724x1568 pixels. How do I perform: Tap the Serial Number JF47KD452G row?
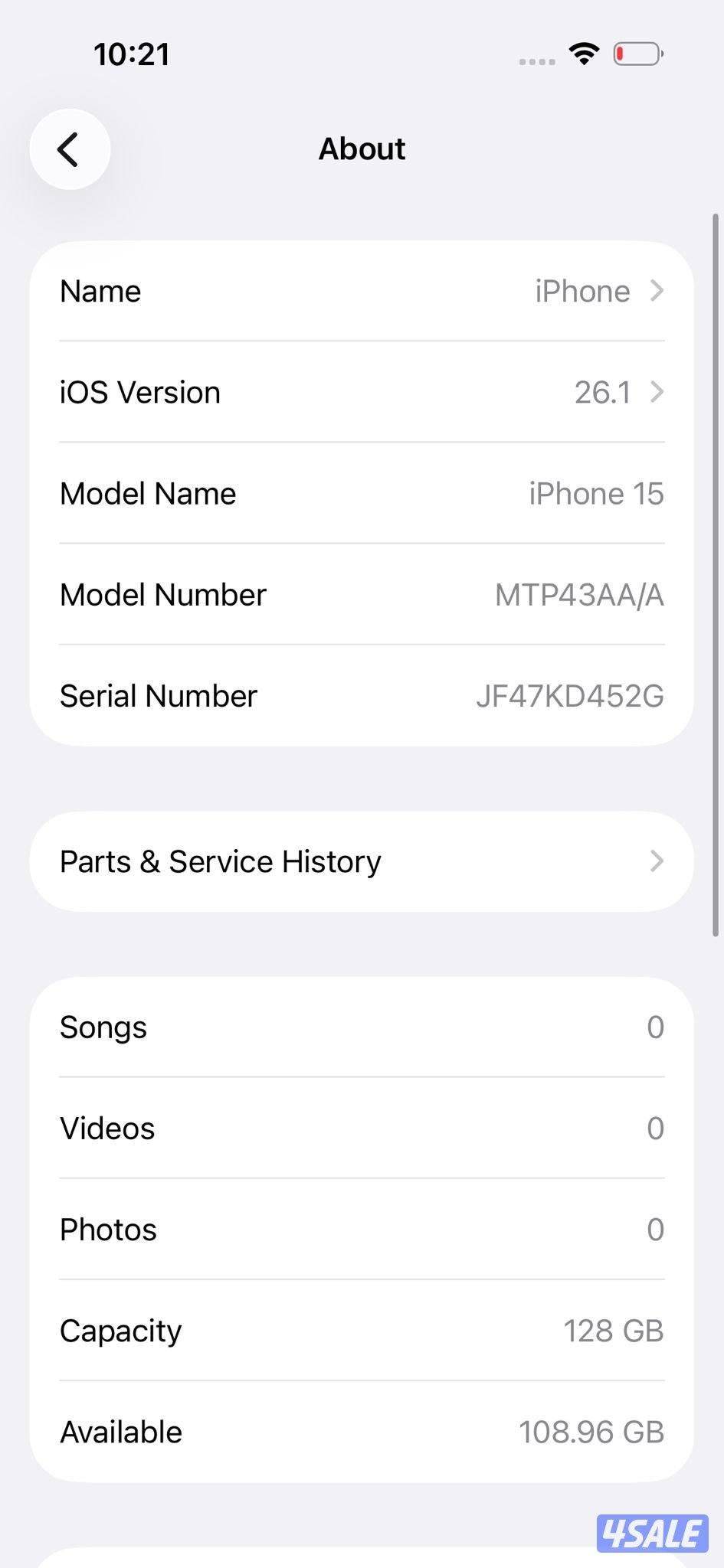coord(362,696)
